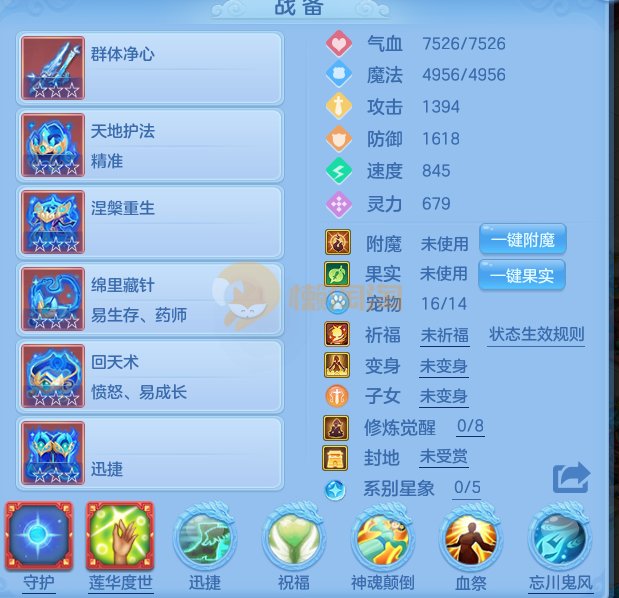
Task: Open the 状态生效规则 link
Action: tap(536, 335)
